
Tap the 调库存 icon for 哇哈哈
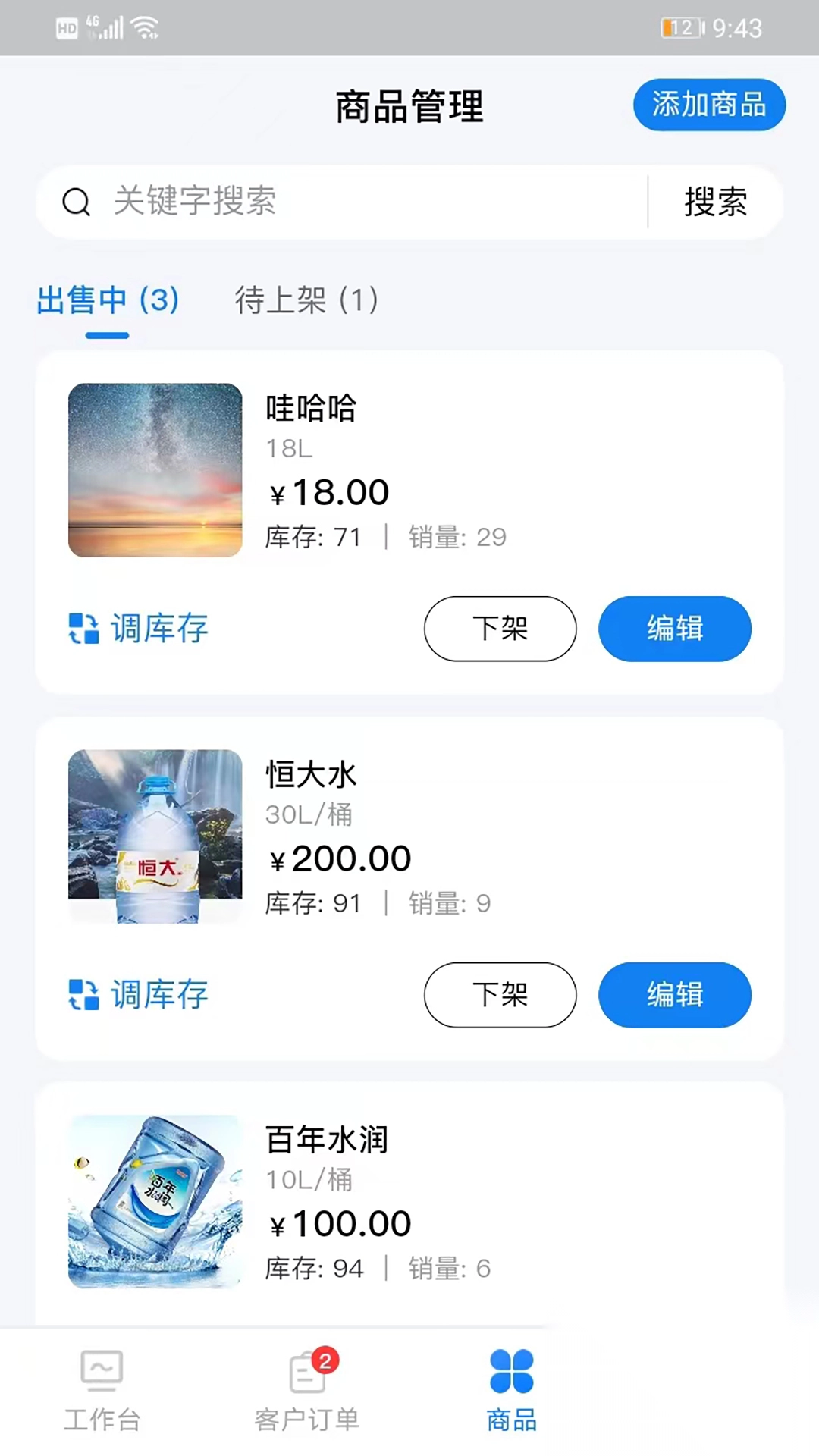[x=83, y=629]
